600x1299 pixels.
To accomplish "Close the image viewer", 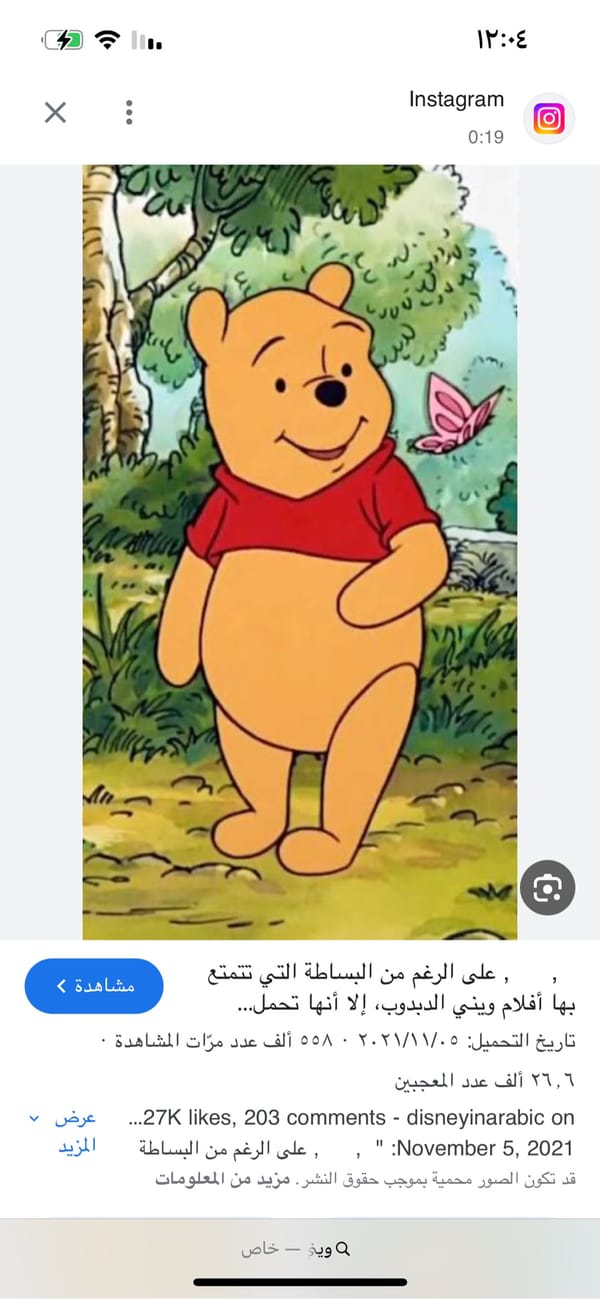I will (55, 112).
